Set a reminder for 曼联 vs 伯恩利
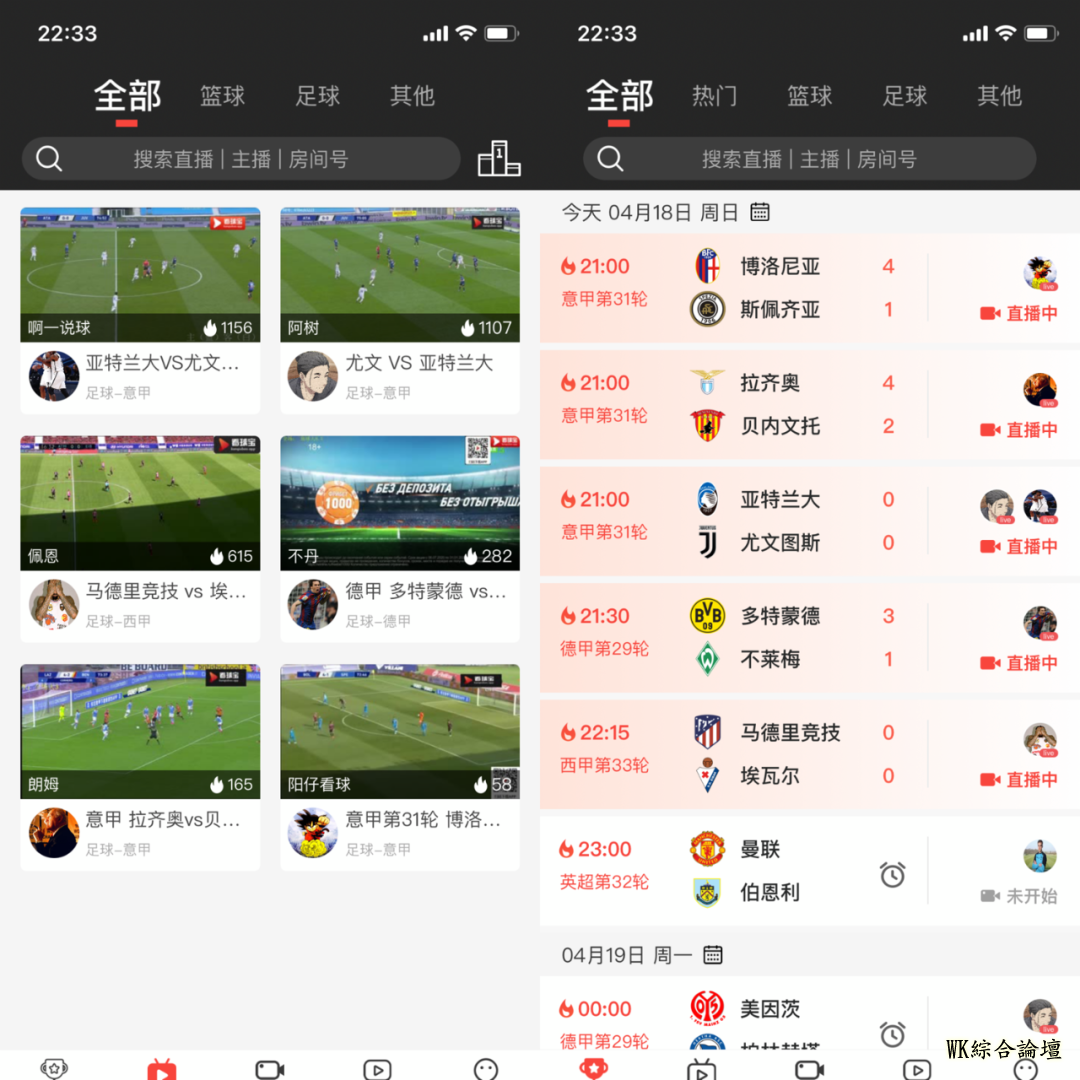Viewport: 1080px width, 1080px height. tap(892, 875)
